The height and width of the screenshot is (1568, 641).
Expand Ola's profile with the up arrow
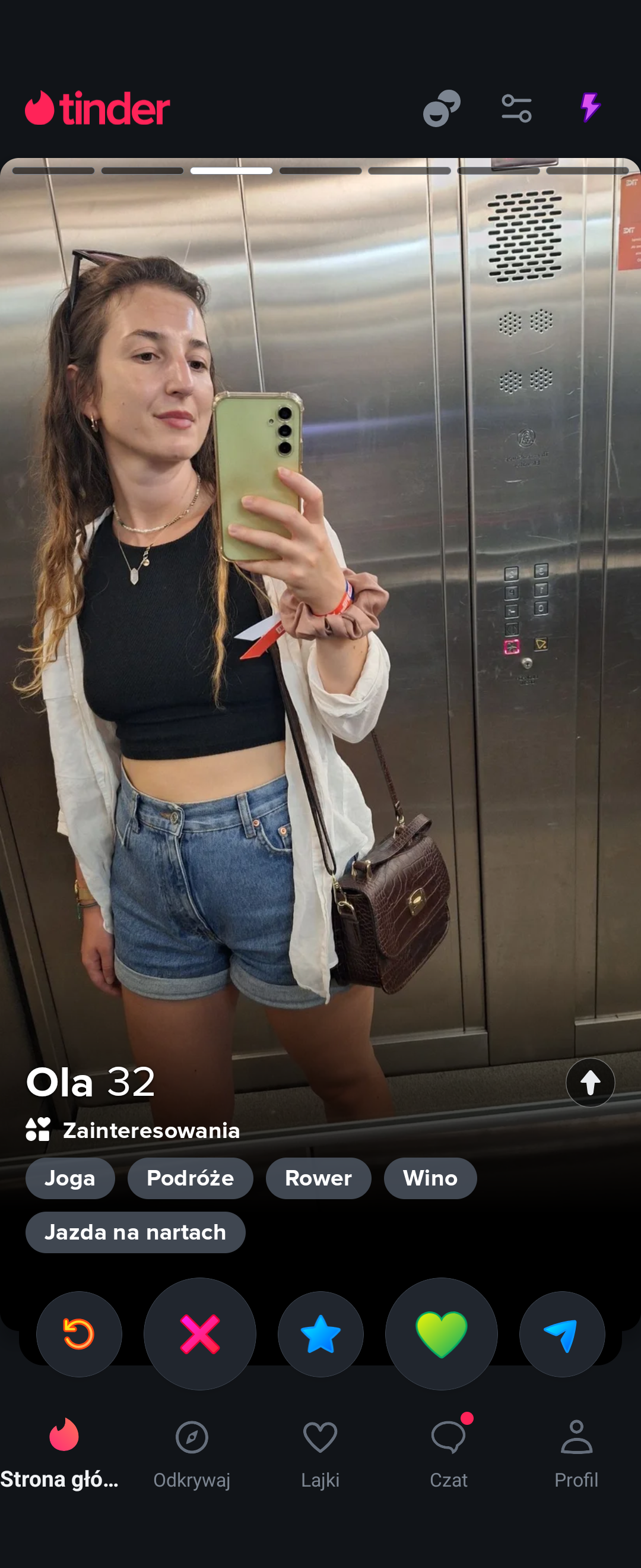(590, 1082)
